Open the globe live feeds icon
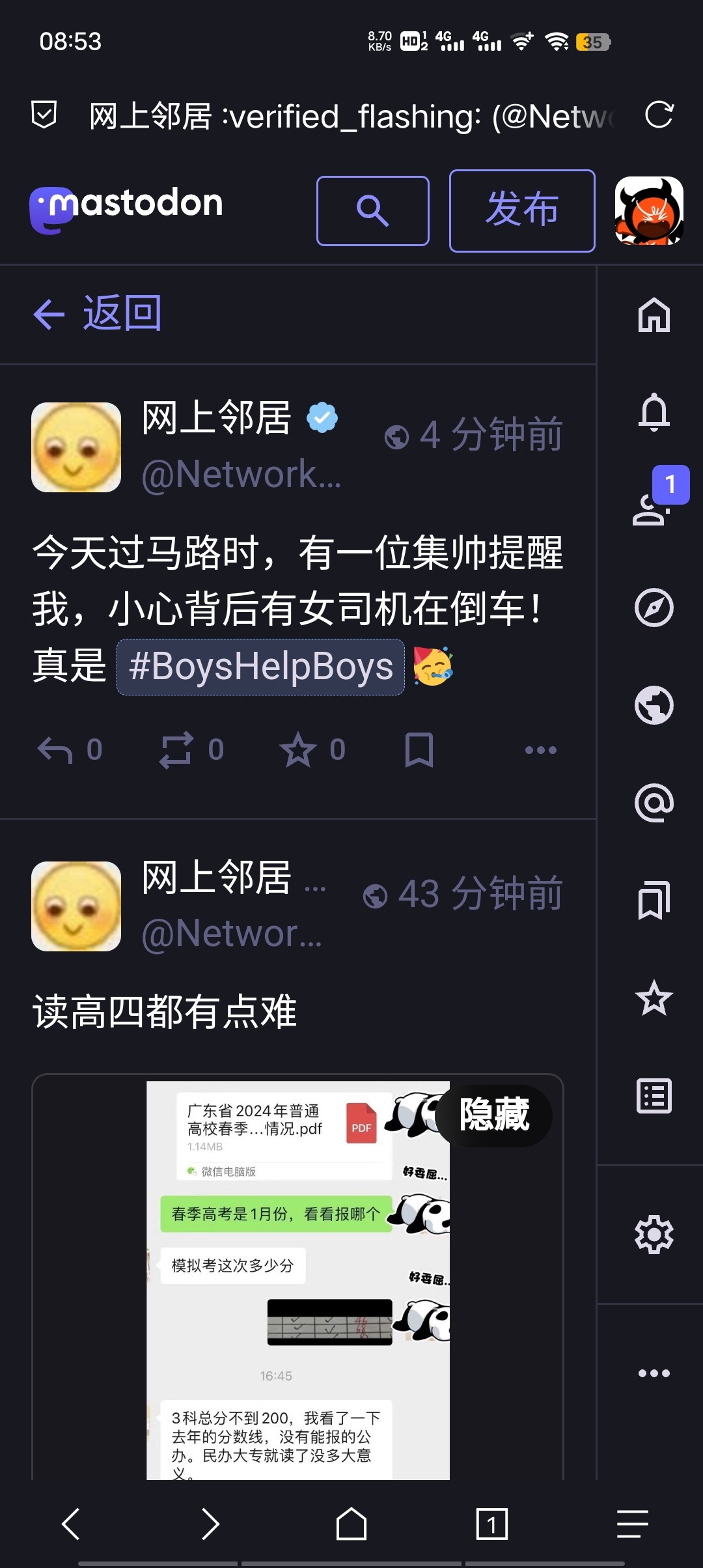Image resolution: width=703 pixels, height=1568 pixels. (x=654, y=705)
